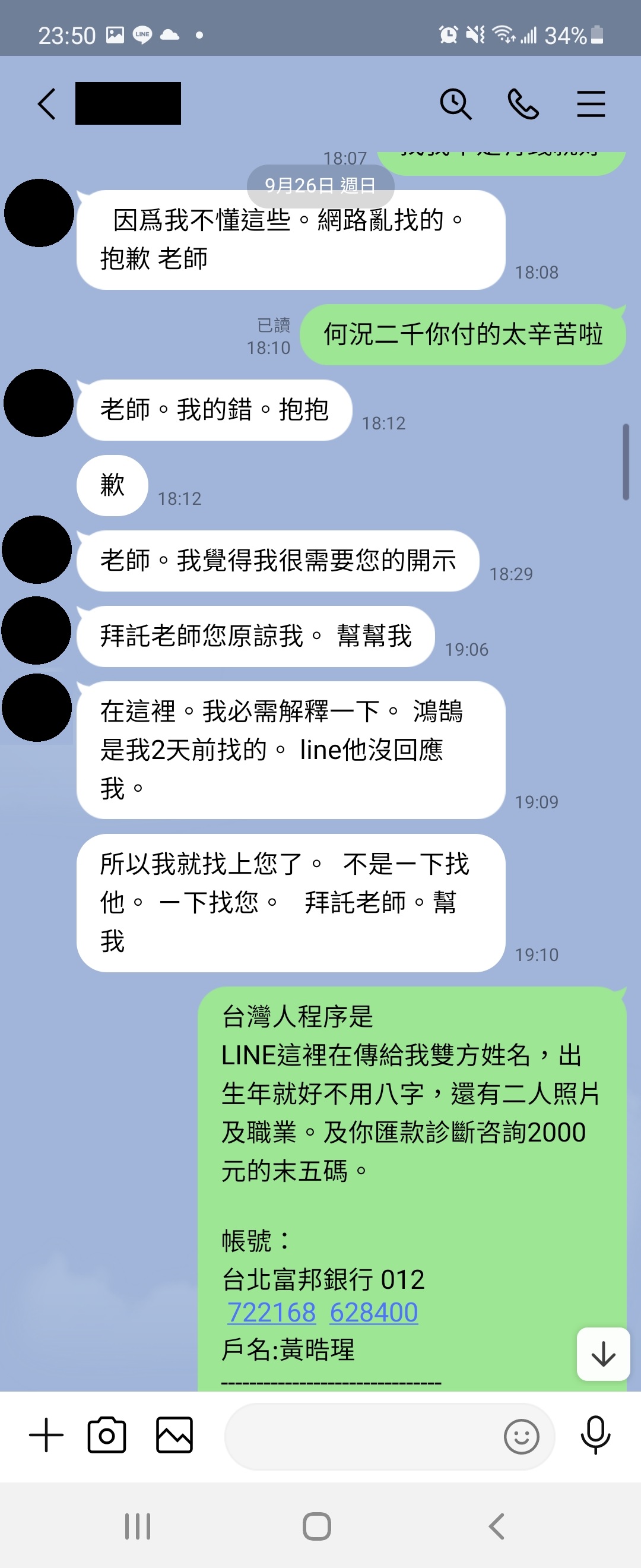Search within this conversation
The width and height of the screenshot is (641, 1568).
455,103
